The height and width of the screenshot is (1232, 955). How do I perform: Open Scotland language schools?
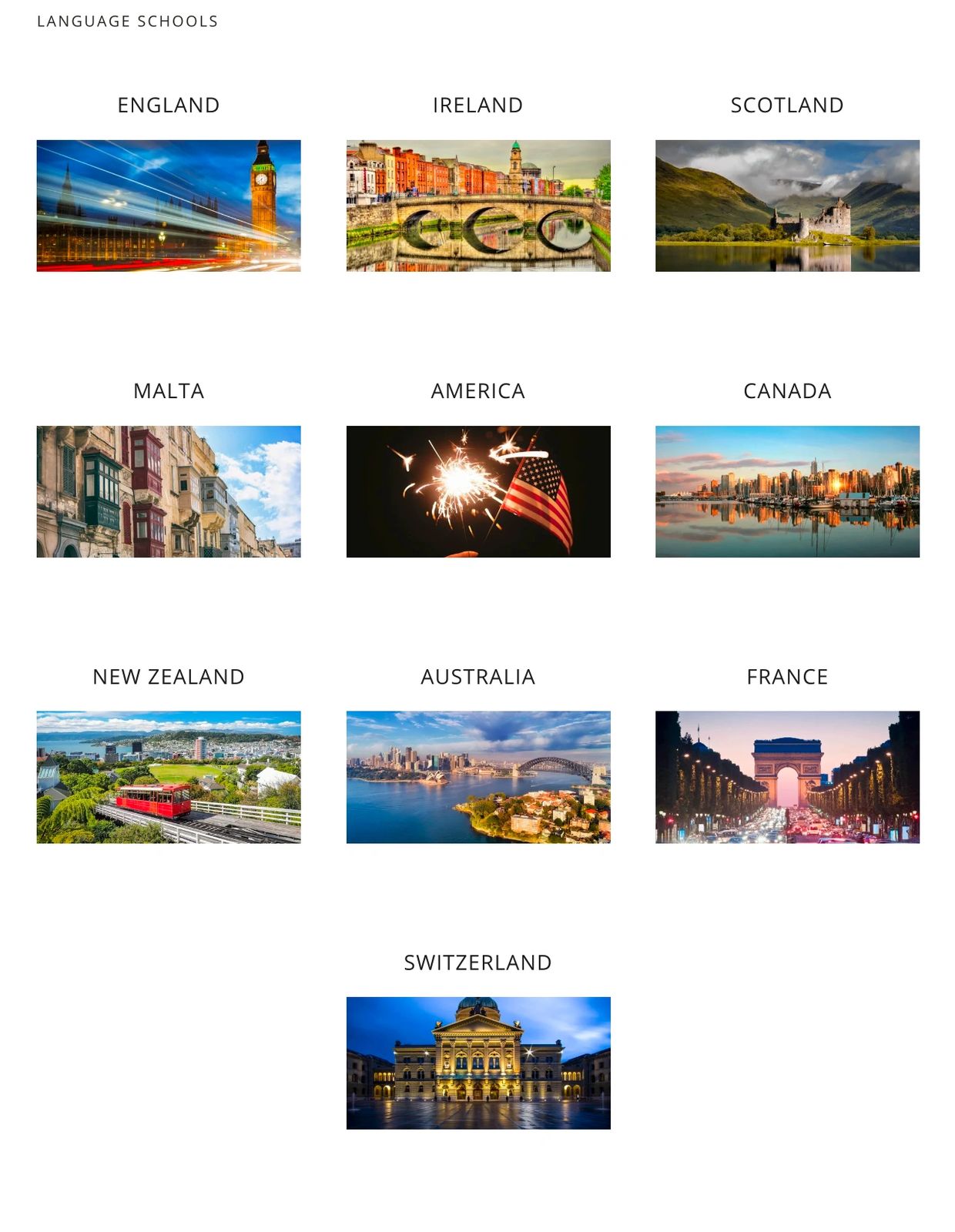[x=787, y=206]
